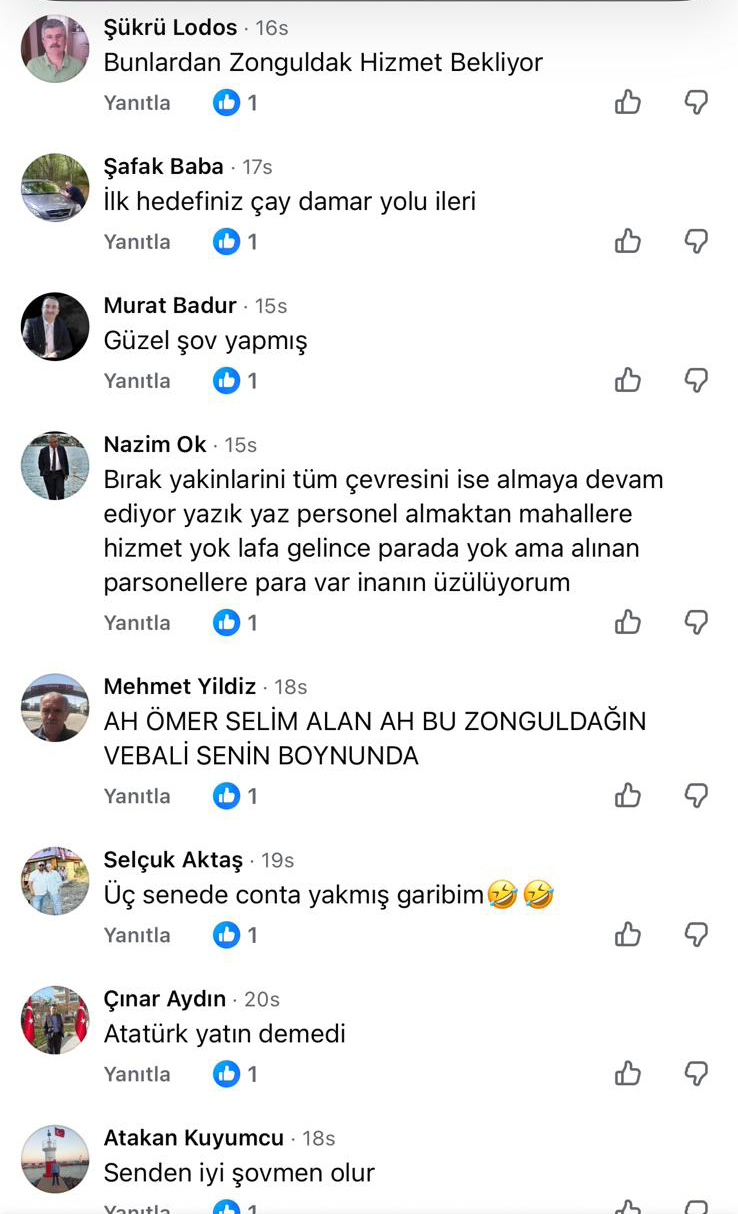Thumbs up Şafak Baba's comment
Screen dimensions: 738x1214
[x=628, y=241]
